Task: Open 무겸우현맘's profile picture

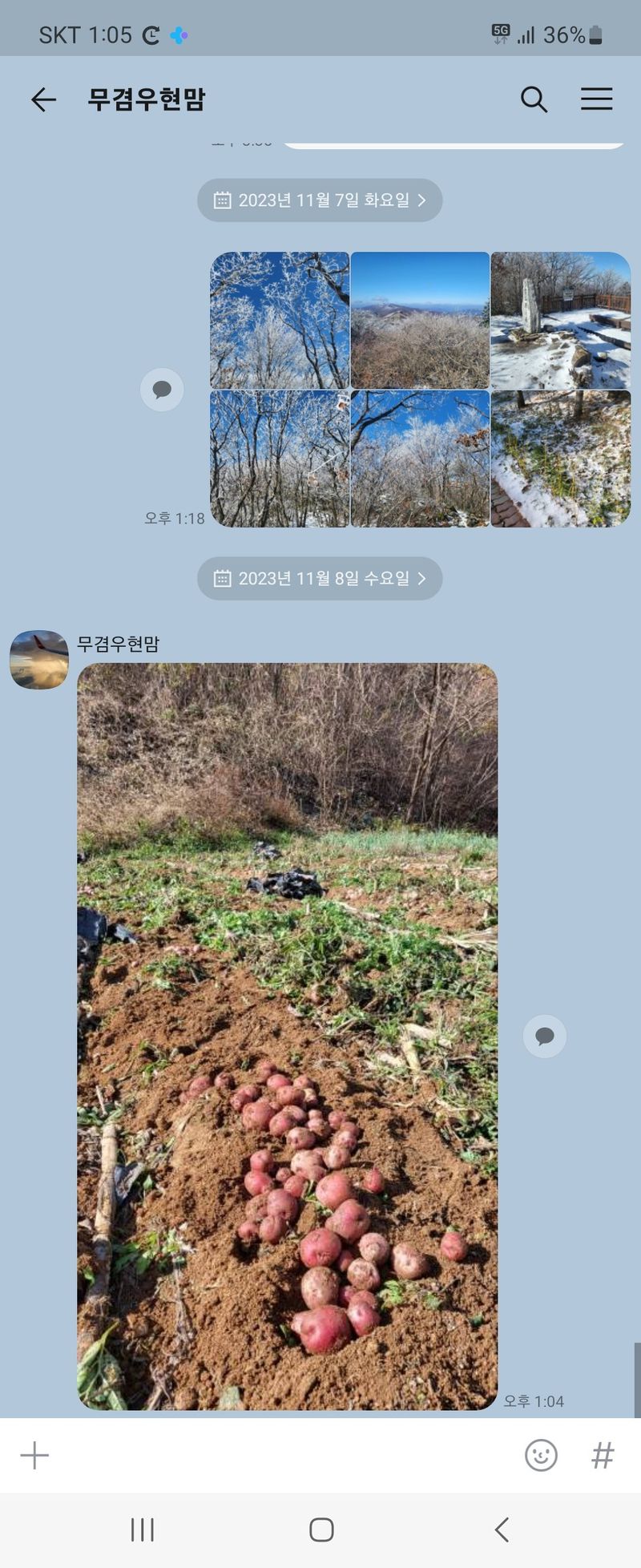Action: 39,660
